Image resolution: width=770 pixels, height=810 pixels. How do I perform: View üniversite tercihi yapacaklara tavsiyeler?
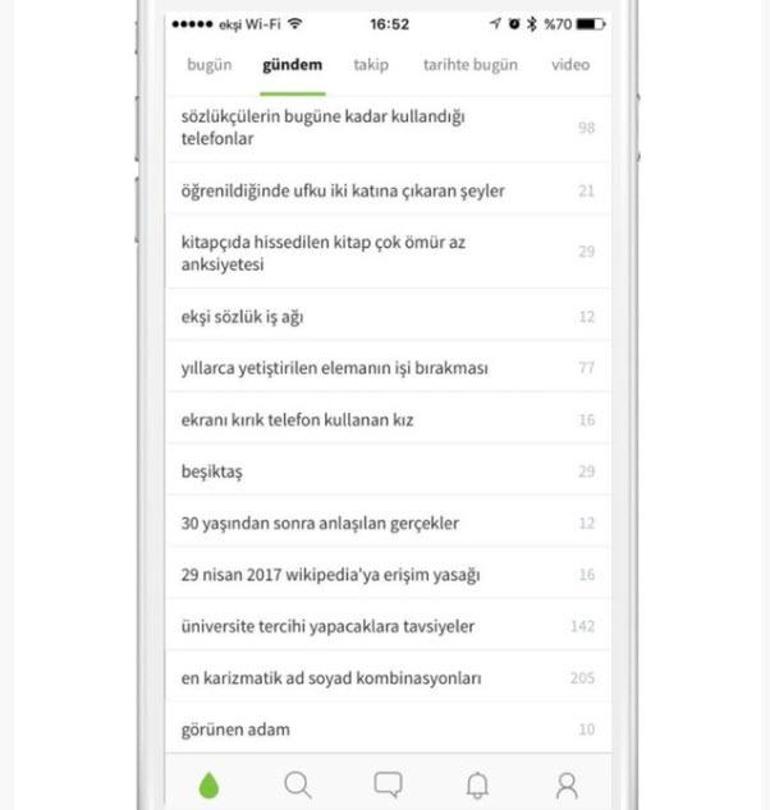click(328, 627)
